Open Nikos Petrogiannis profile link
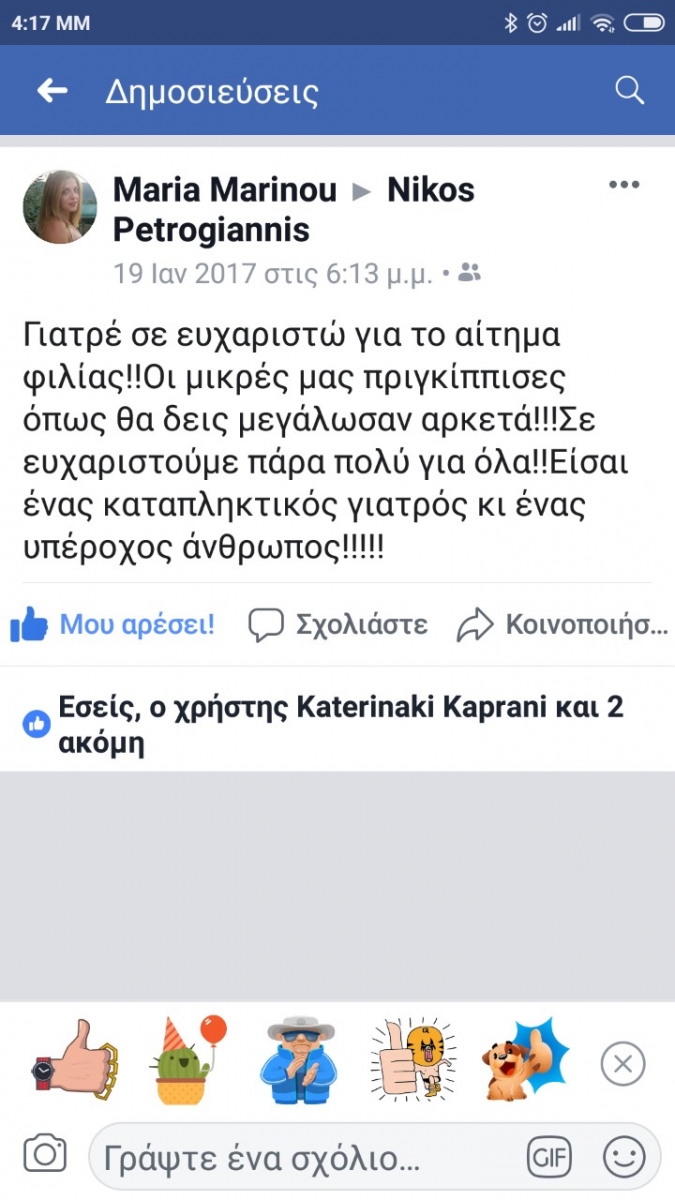The width and height of the screenshot is (675, 1200). (296, 209)
